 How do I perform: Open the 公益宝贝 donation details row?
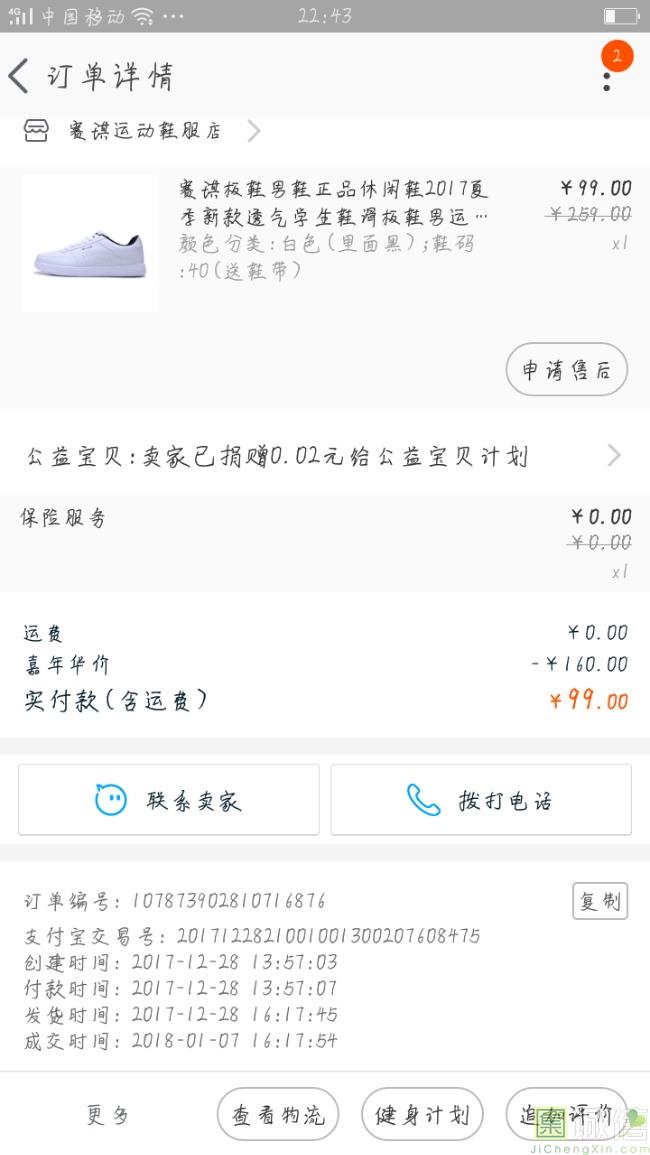[324, 457]
